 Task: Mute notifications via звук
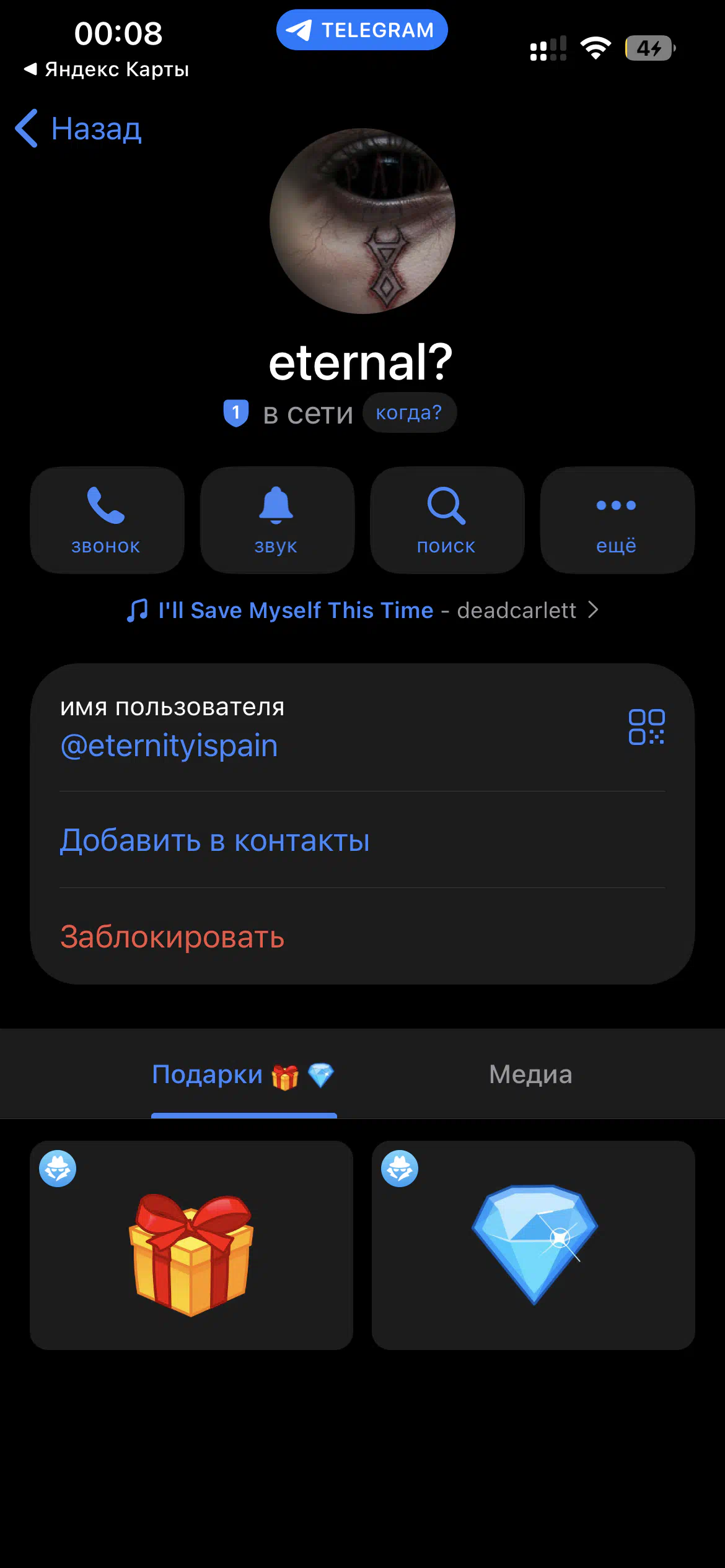pyautogui.click(x=276, y=520)
